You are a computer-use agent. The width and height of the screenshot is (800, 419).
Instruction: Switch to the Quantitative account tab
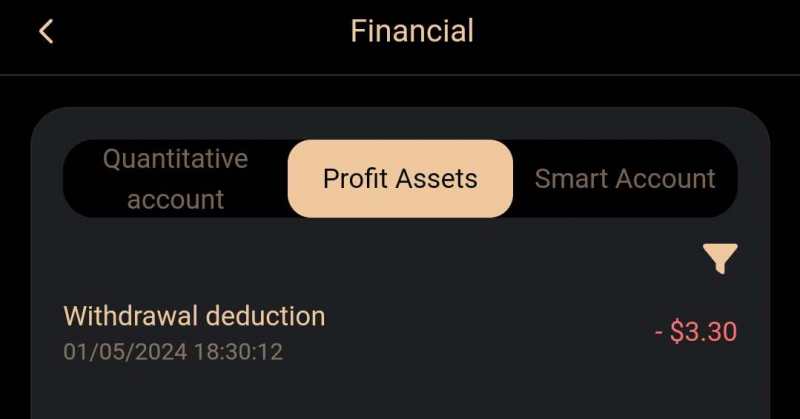click(176, 179)
